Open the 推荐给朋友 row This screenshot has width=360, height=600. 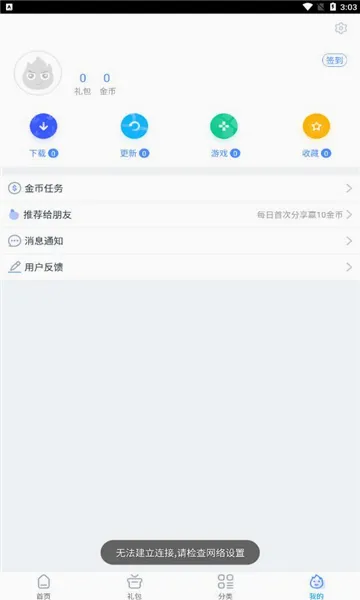(180, 215)
